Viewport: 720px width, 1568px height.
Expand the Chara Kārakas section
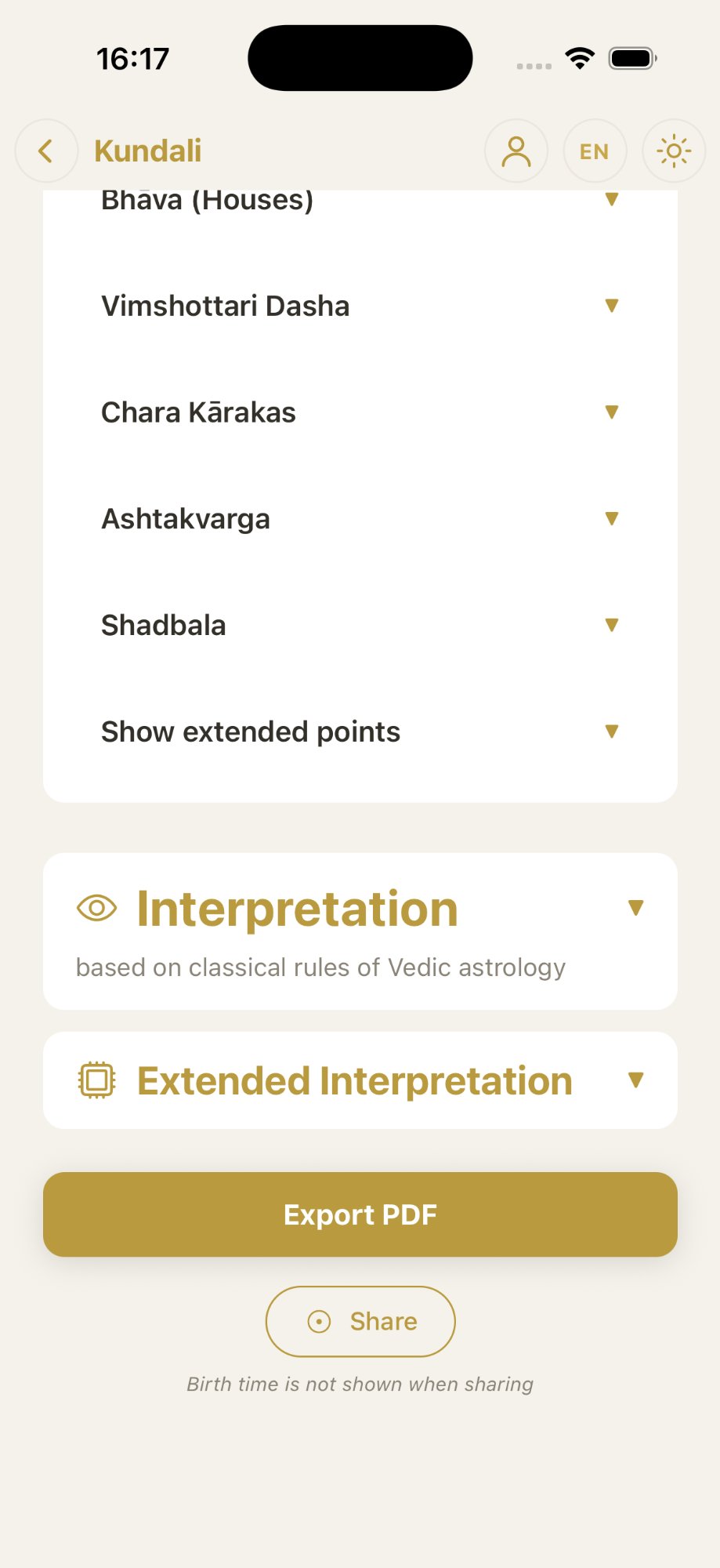point(360,412)
